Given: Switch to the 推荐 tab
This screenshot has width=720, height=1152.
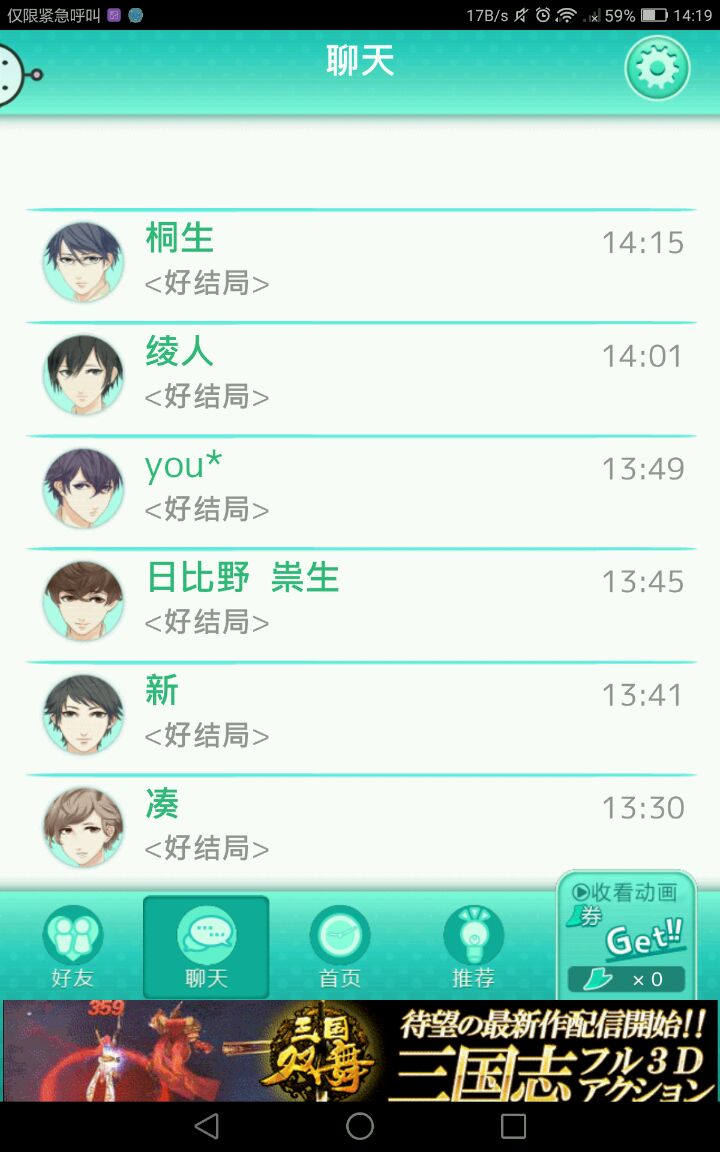Looking at the screenshot, I should coord(473,946).
